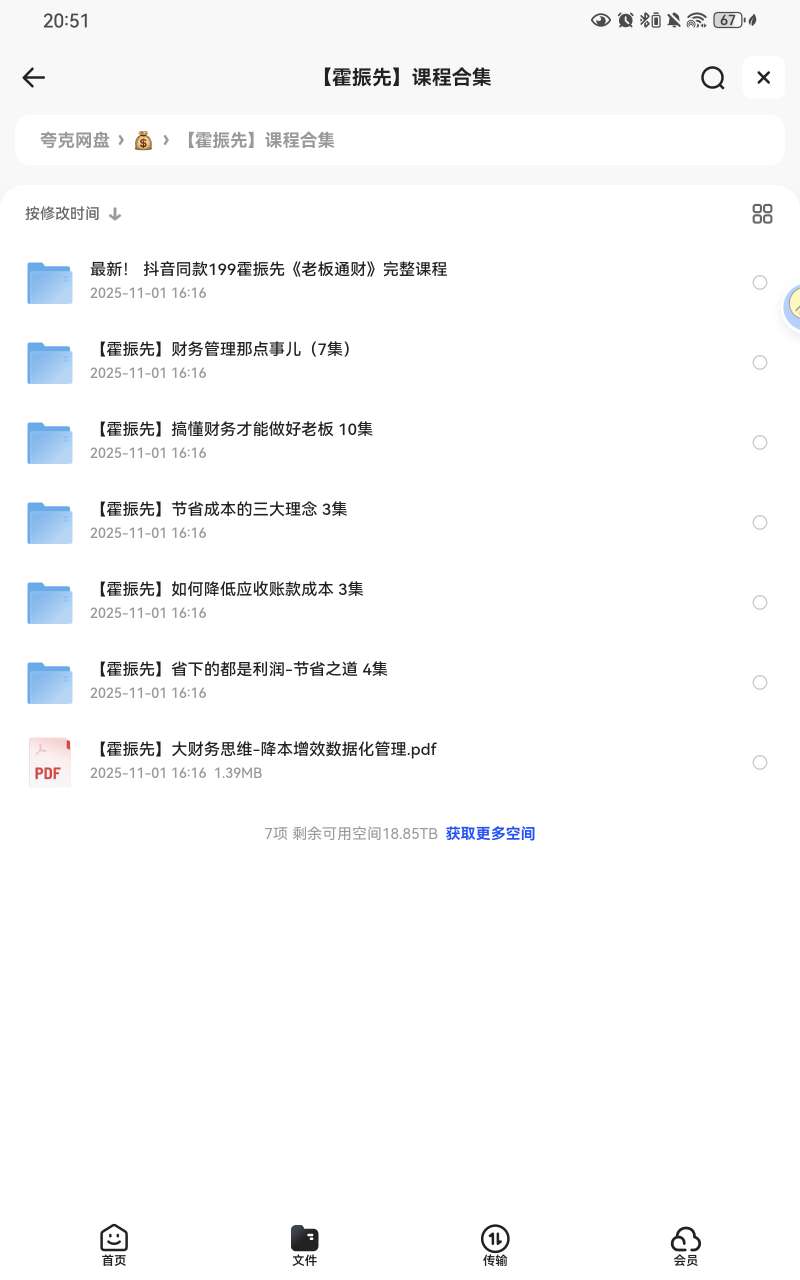
Task: Tap the 首页 home icon
Action: click(x=113, y=1245)
